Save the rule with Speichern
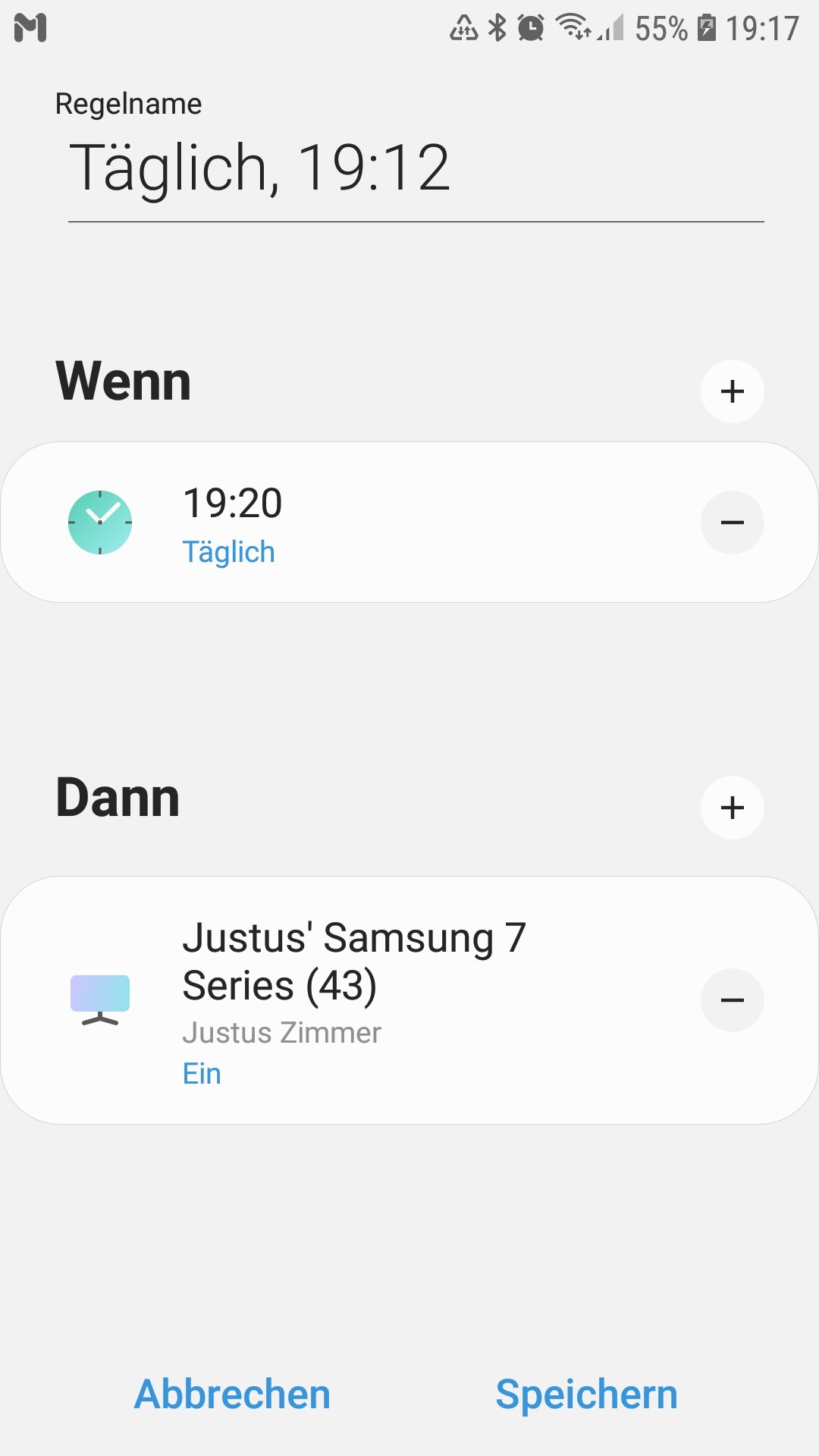Screen dimensions: 819x1456 [586, 1394]
